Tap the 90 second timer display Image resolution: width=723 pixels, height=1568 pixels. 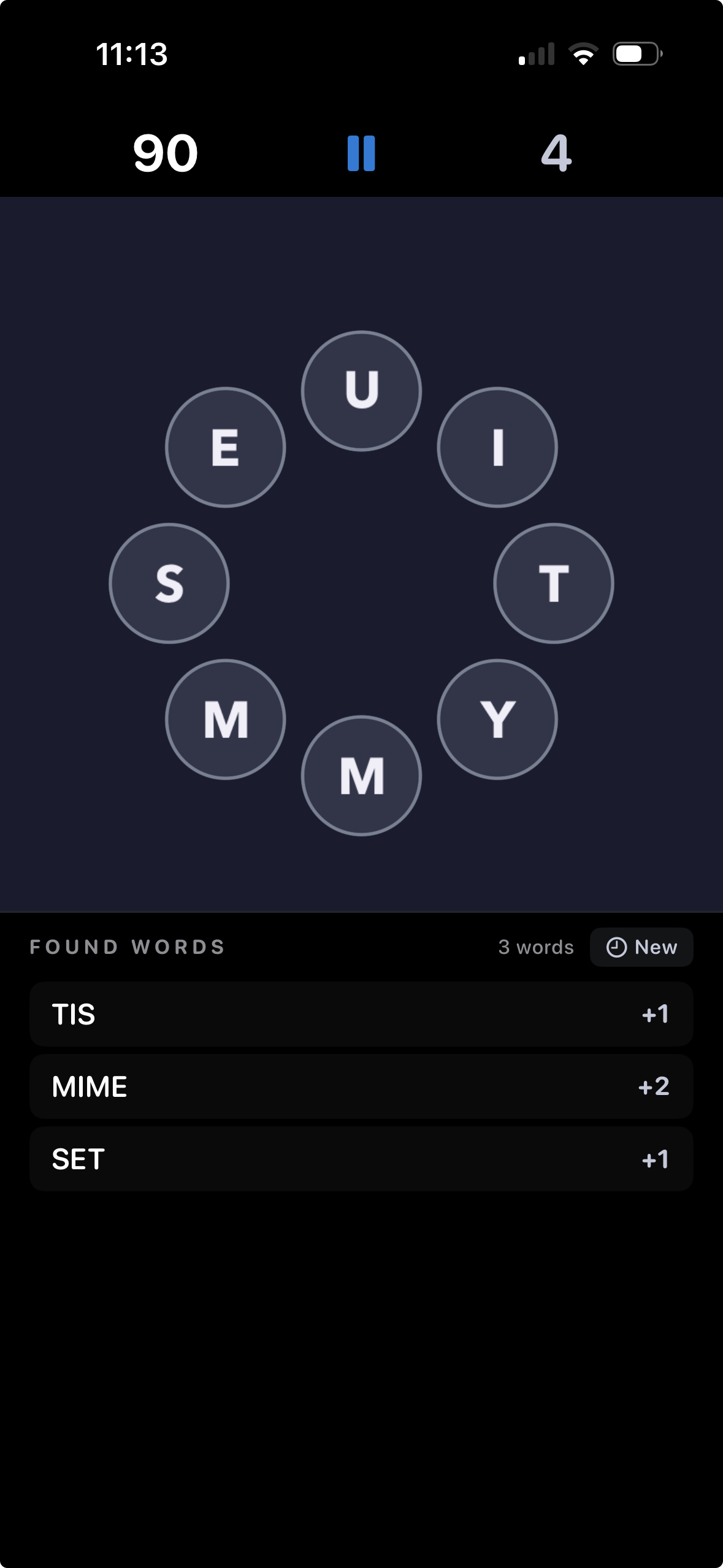(164, 153)
